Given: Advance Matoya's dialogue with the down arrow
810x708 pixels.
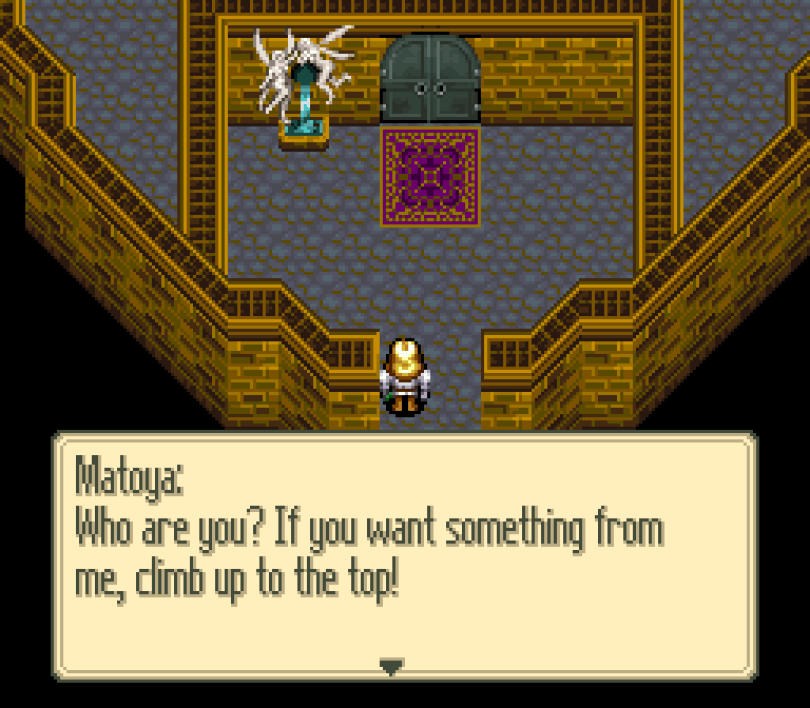Looking at the screenshot, I should point(391,666).
